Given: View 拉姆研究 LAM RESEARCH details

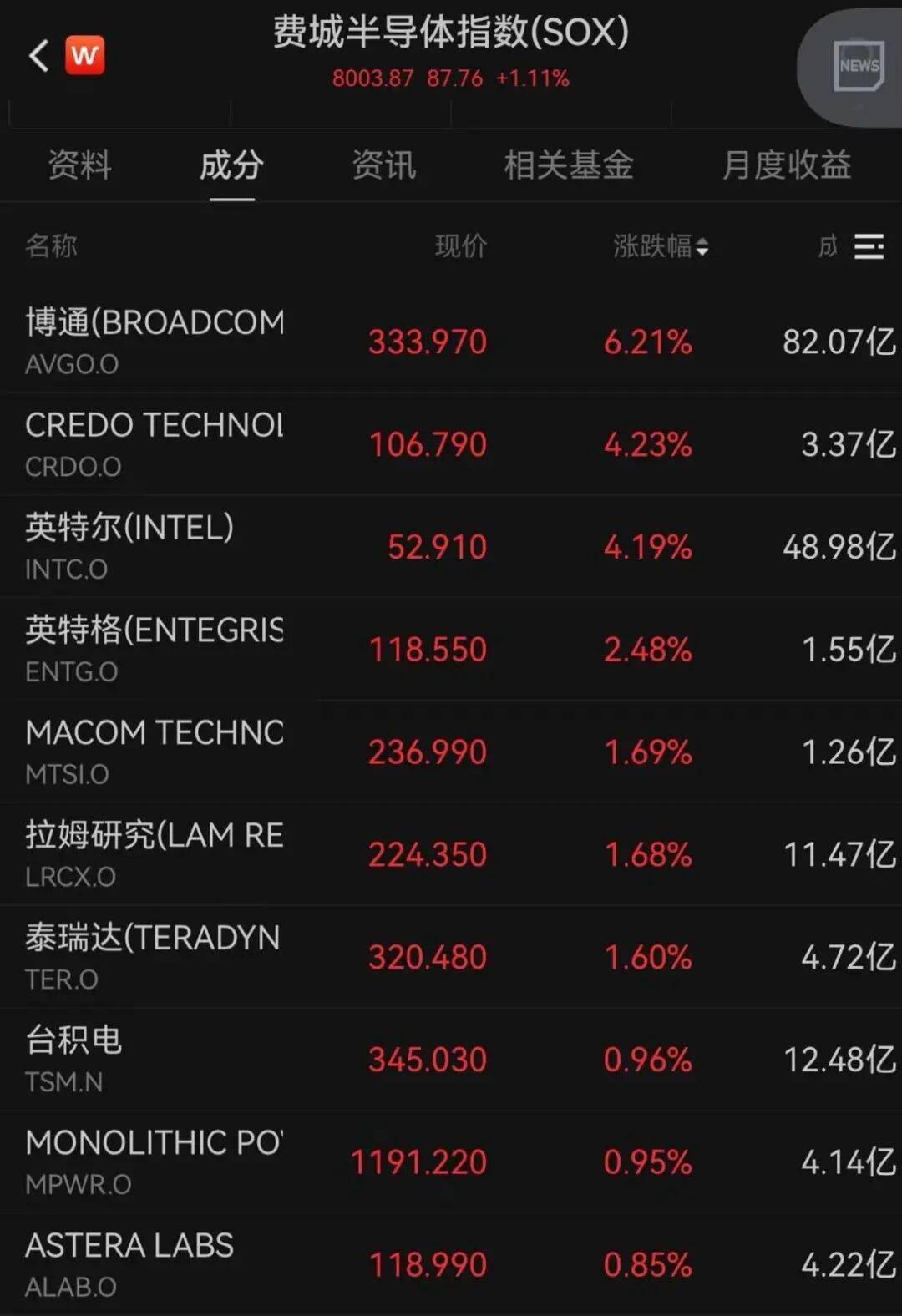Looking at the screenshot, I should click(x=155, y=853).
